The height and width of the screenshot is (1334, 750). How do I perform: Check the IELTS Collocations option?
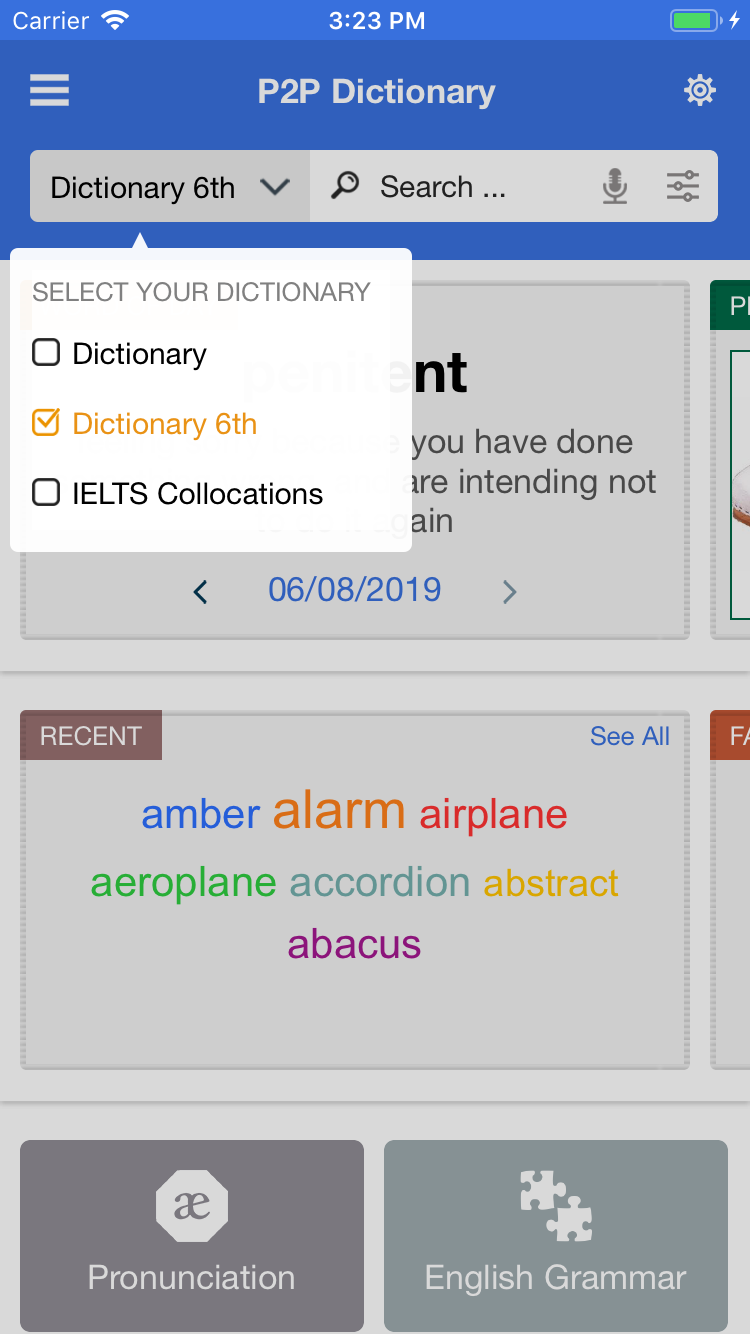point(46,493)
